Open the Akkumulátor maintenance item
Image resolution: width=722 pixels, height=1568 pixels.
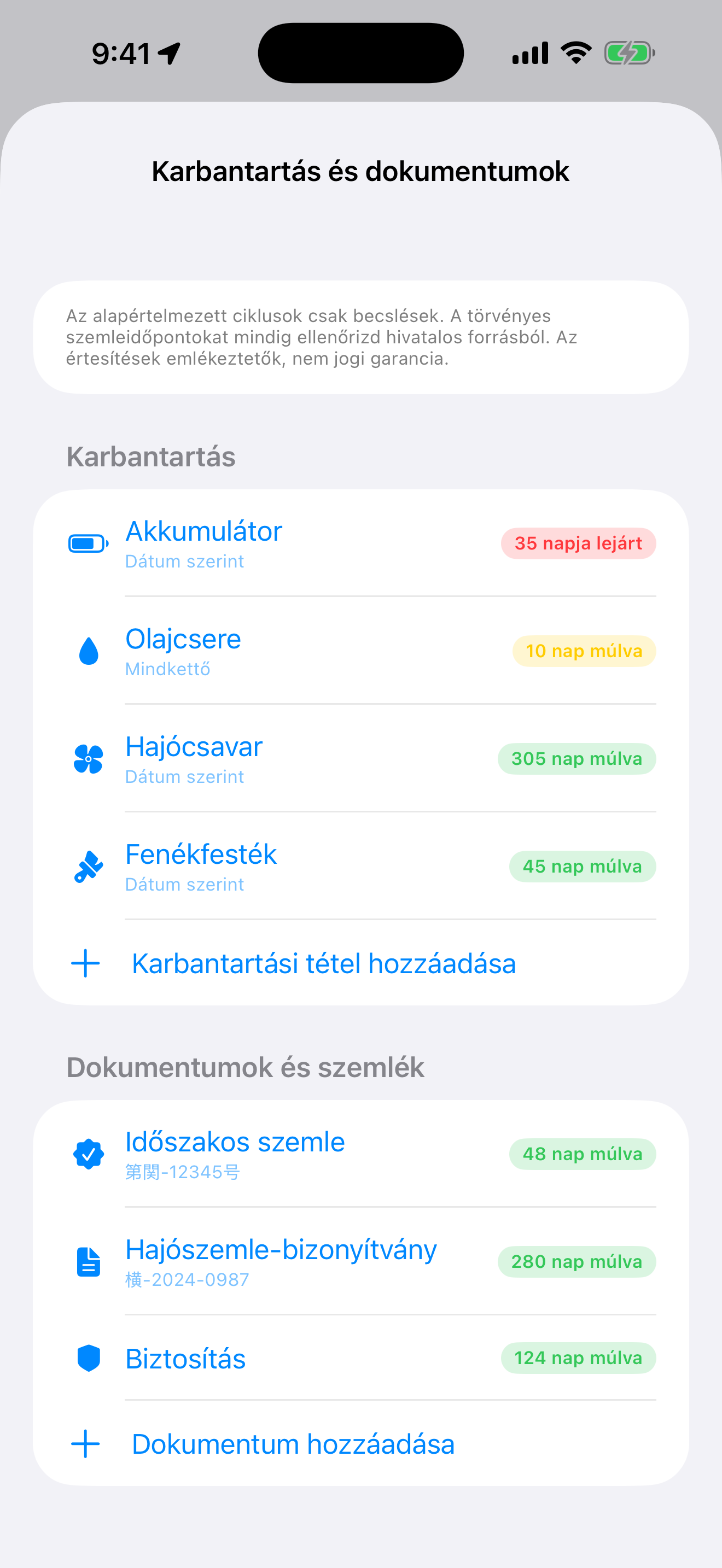click(x=361, y=543)
